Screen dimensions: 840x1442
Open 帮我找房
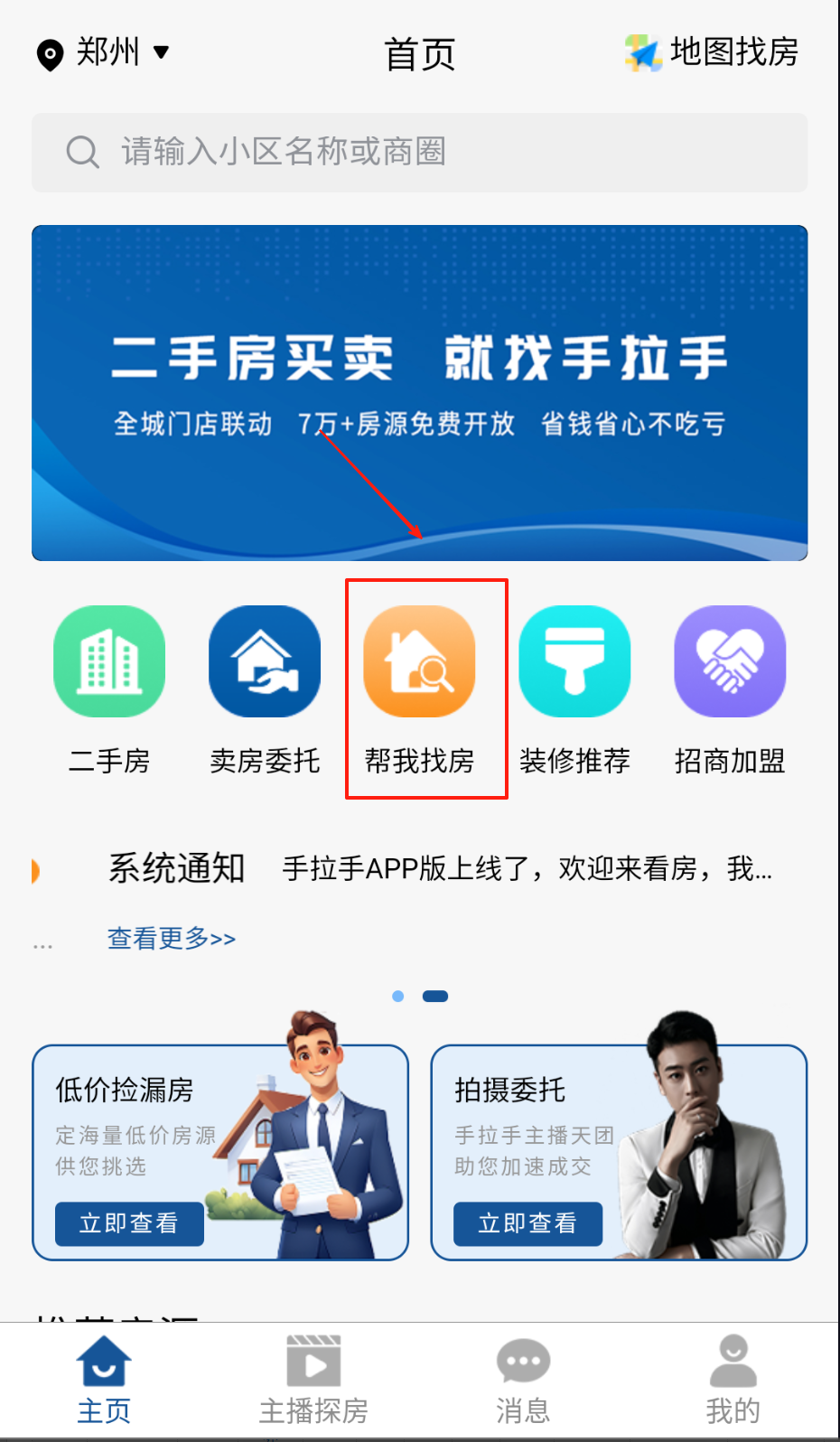419,688
